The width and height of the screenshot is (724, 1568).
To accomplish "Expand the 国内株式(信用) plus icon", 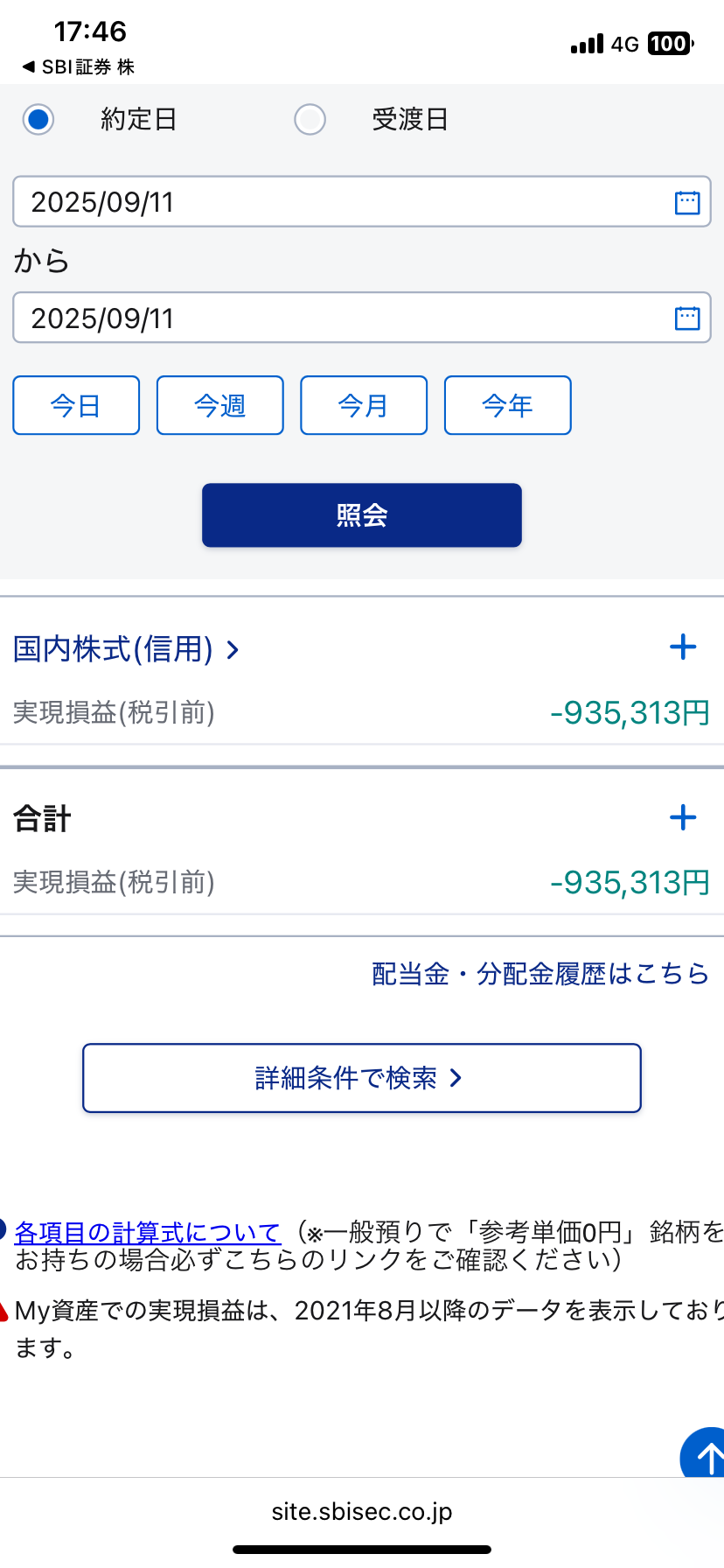I will (682, 647).
